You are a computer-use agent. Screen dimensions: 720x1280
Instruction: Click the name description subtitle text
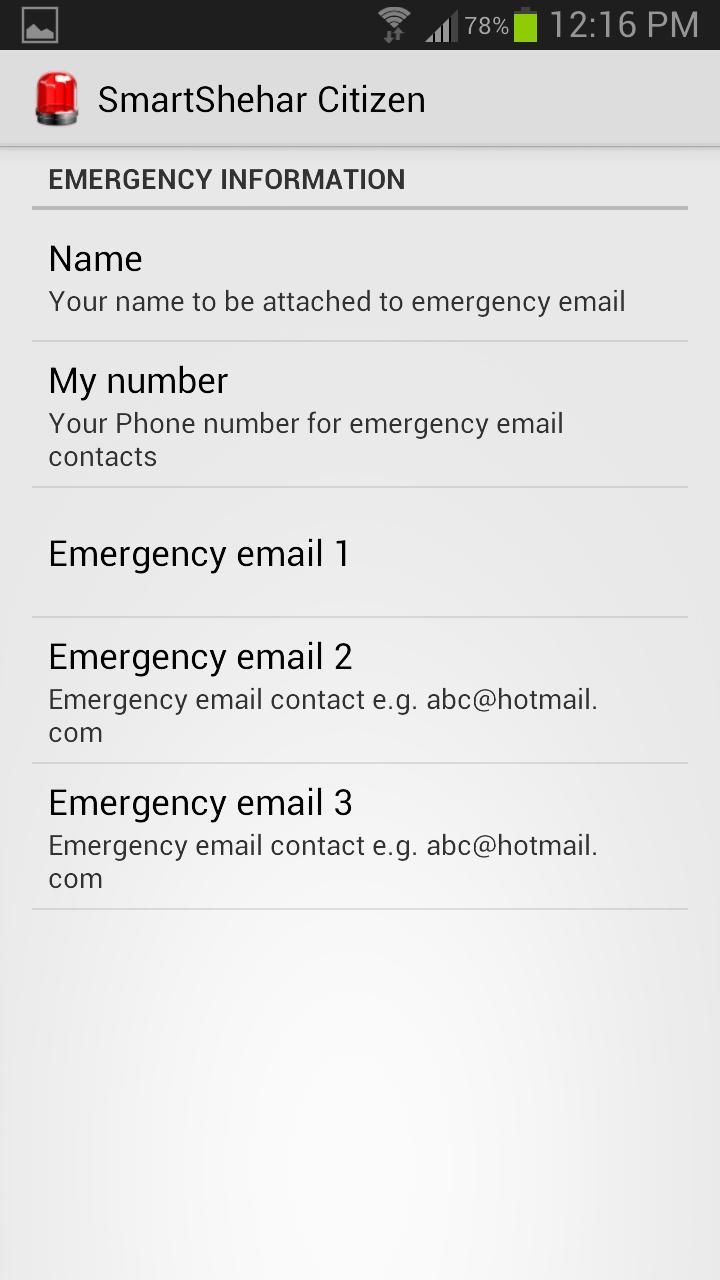click(336, 300)
